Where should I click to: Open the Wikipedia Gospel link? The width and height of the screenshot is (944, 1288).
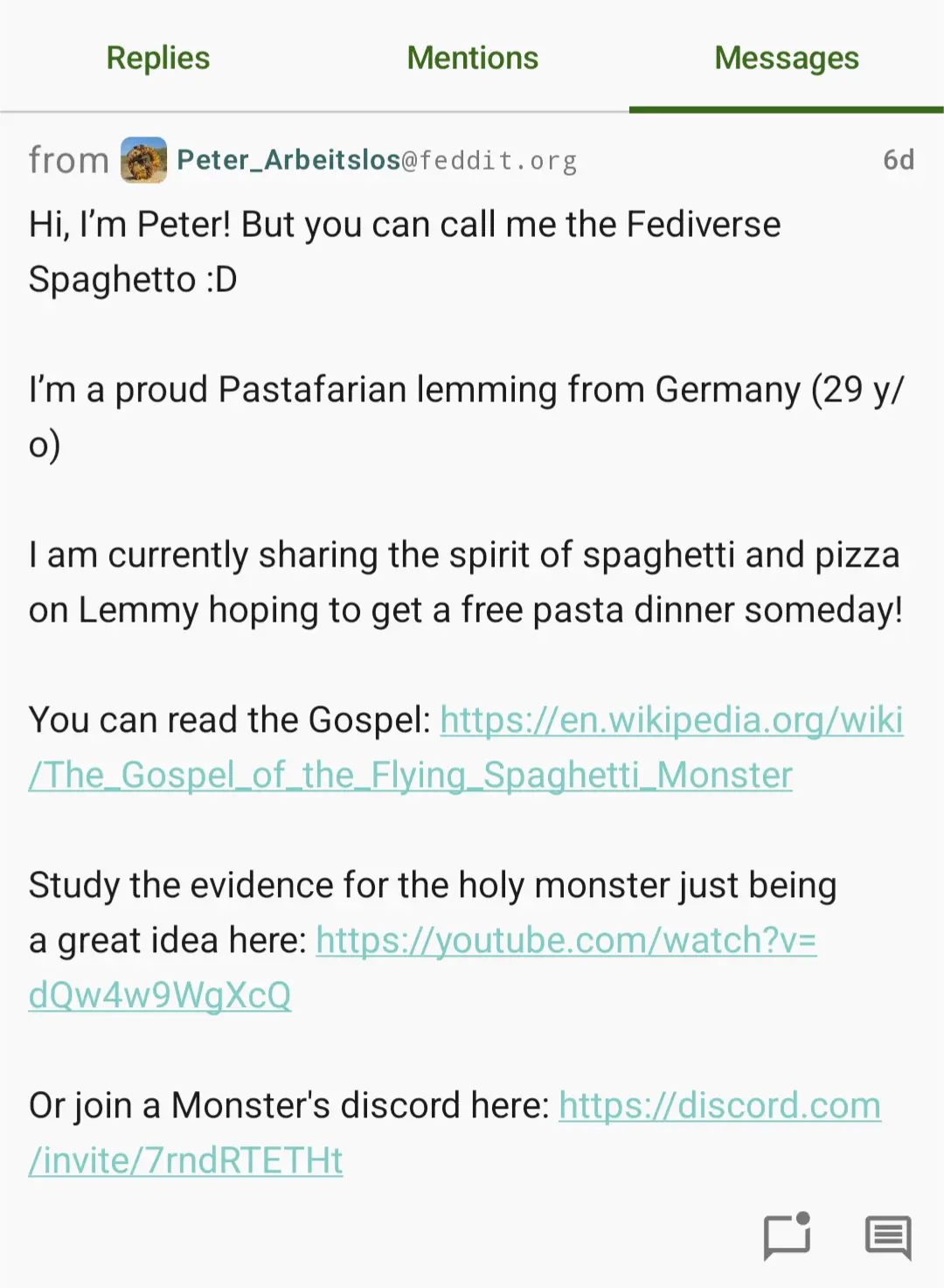pos(670,721)
